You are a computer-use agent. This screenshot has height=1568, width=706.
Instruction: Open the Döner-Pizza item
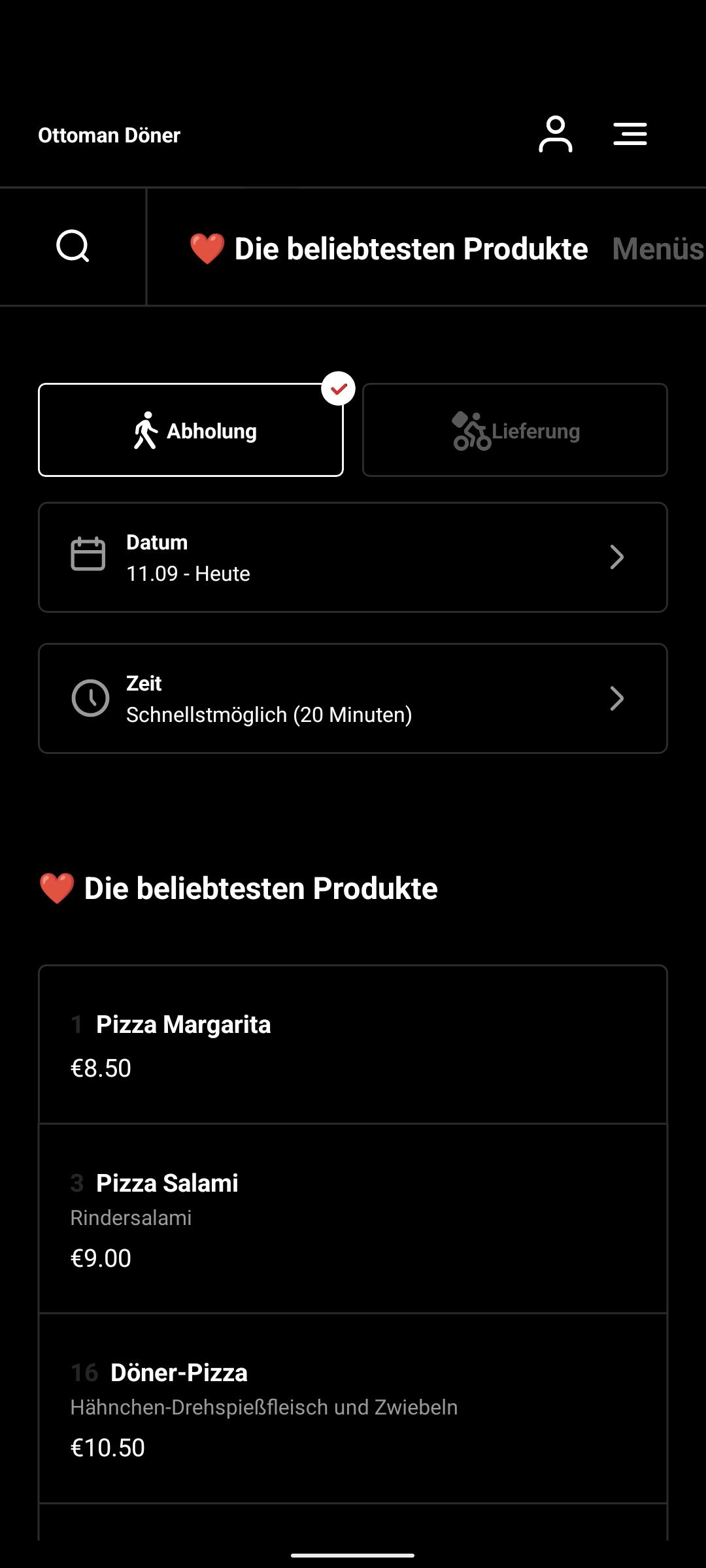point(353,1409)
